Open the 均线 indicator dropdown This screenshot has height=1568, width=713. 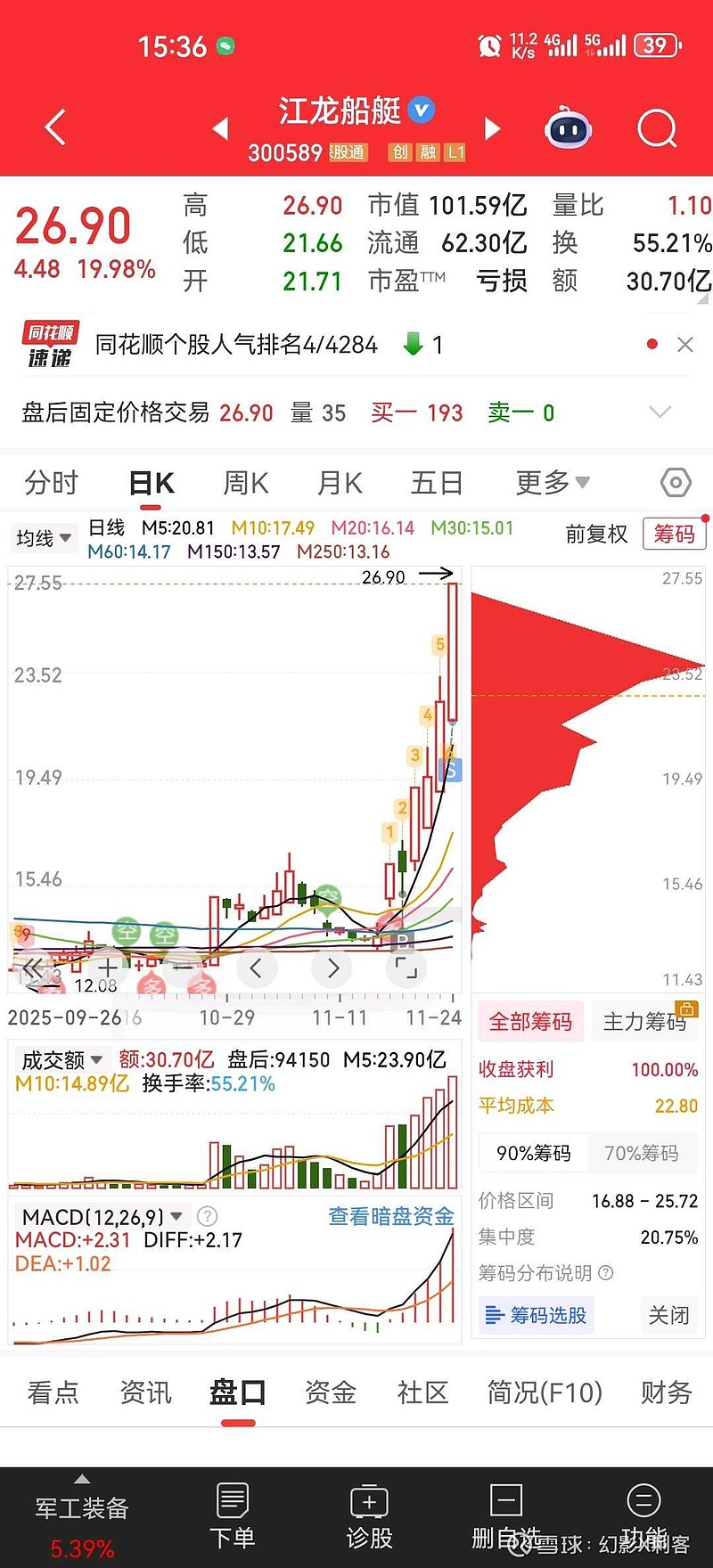click(x=43, y=538)
